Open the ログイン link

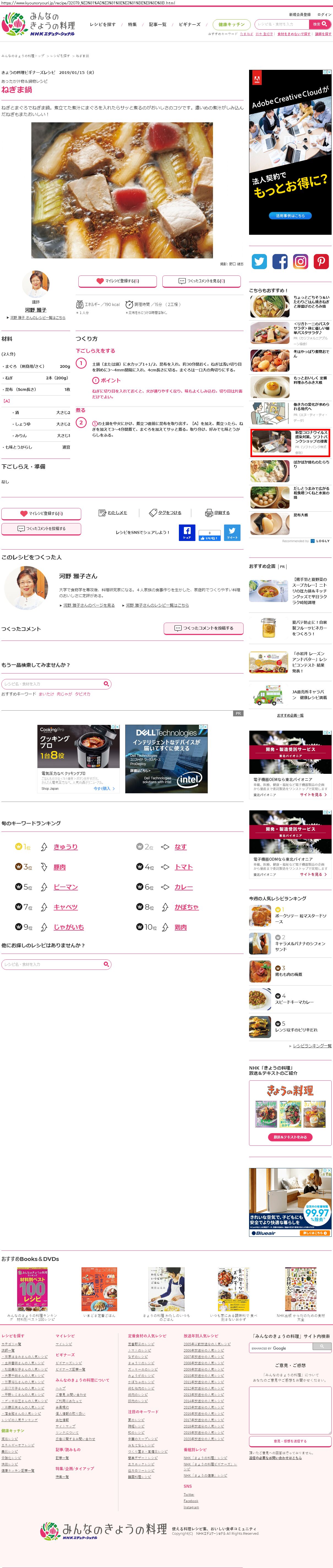[324, 14]
